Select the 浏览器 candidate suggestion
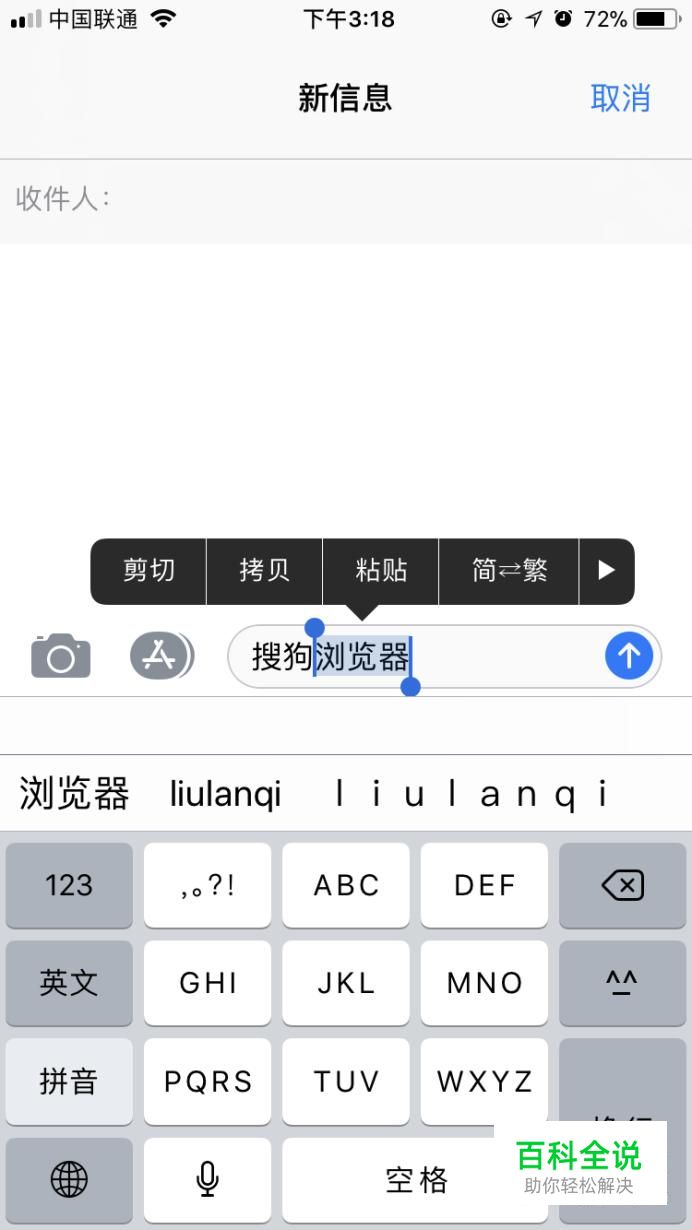The image size is (692, 1230). 75,794
